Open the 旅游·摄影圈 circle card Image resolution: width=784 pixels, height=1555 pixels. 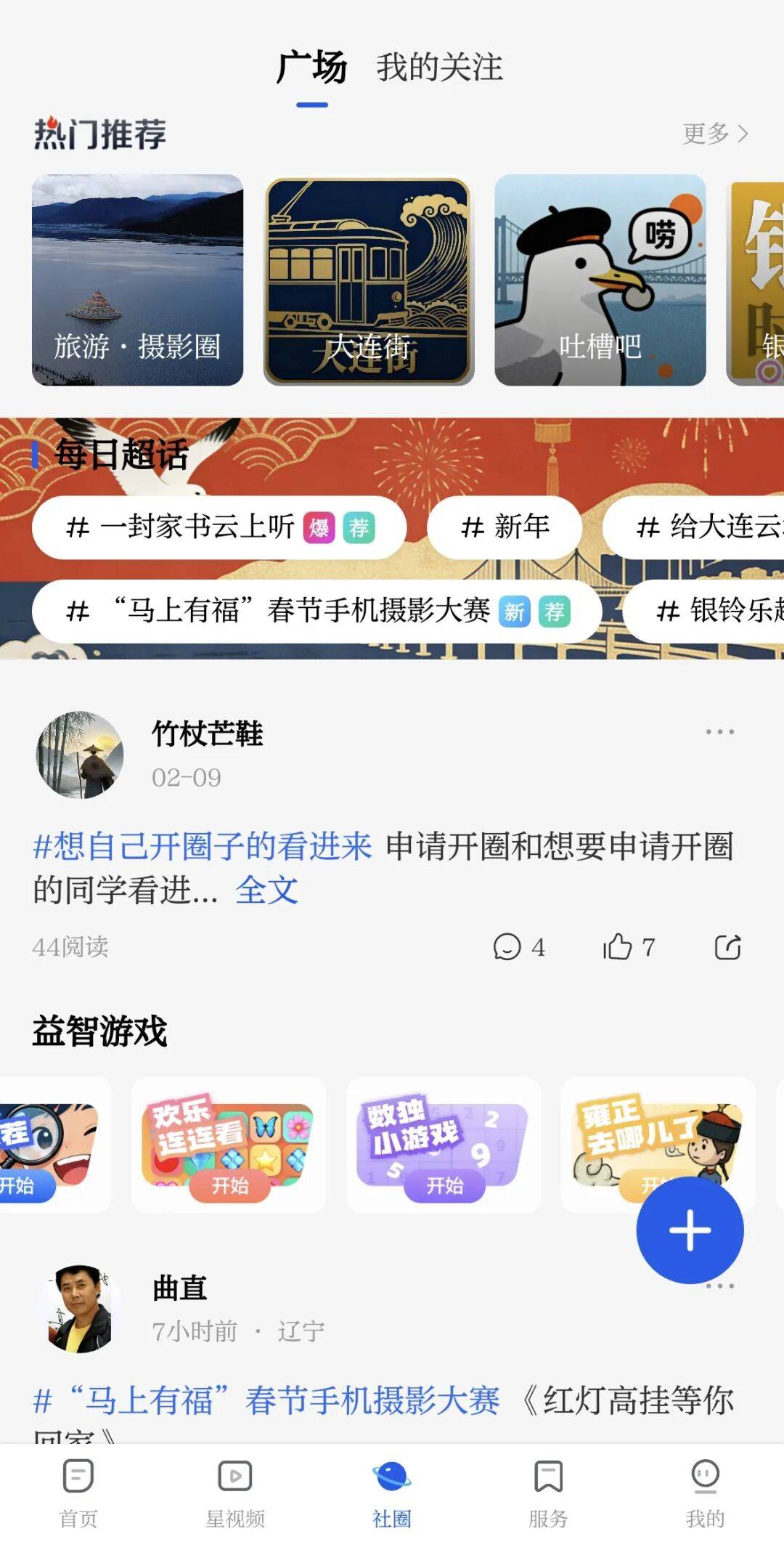coord(137,280)
